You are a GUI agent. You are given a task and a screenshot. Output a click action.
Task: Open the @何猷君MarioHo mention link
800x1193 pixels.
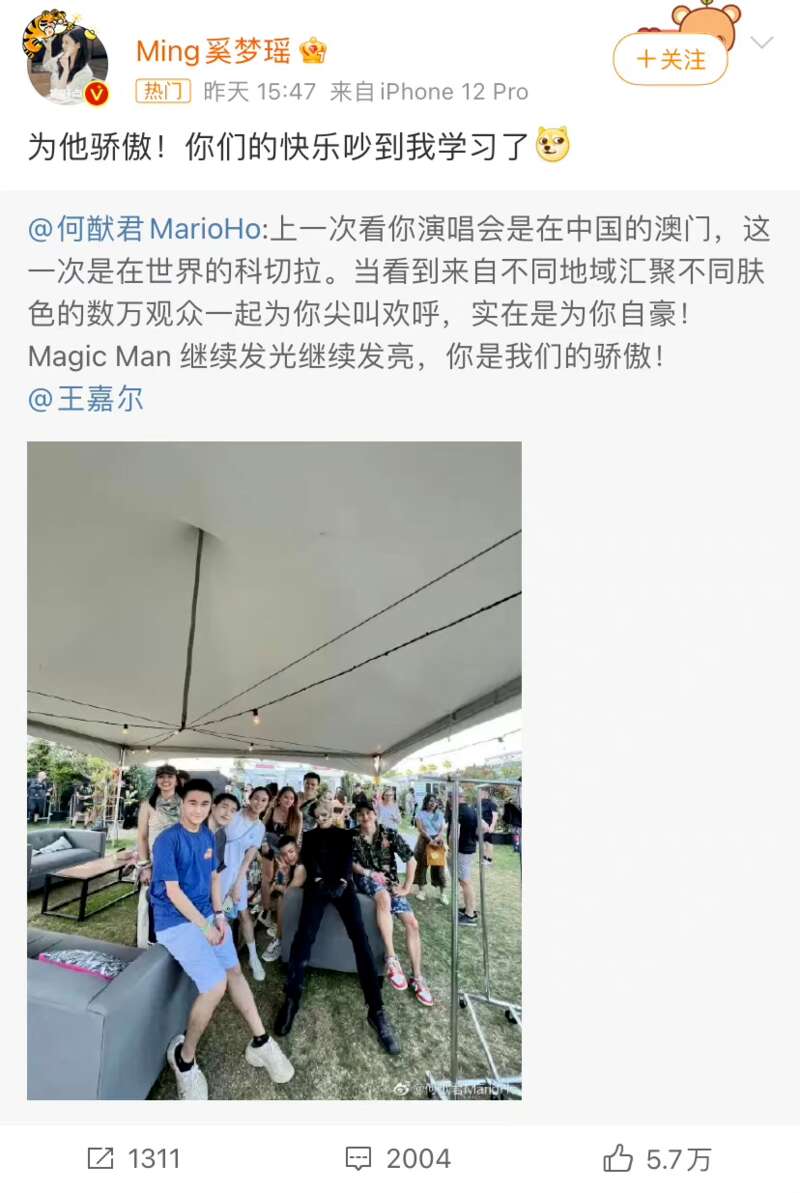pyautogui.click(x=144, y=229)
